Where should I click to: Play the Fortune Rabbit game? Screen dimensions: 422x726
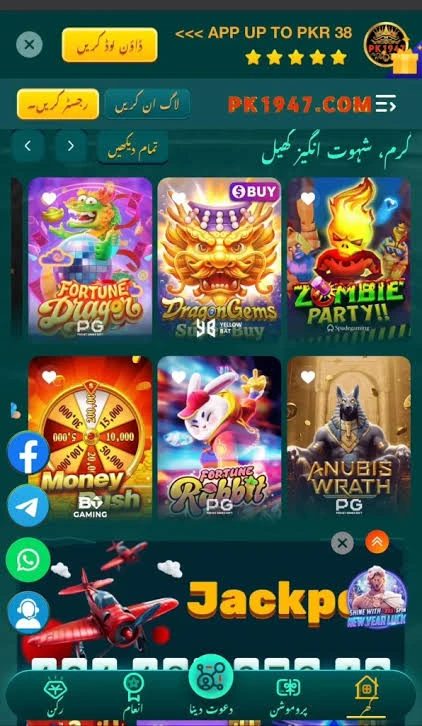219,437
